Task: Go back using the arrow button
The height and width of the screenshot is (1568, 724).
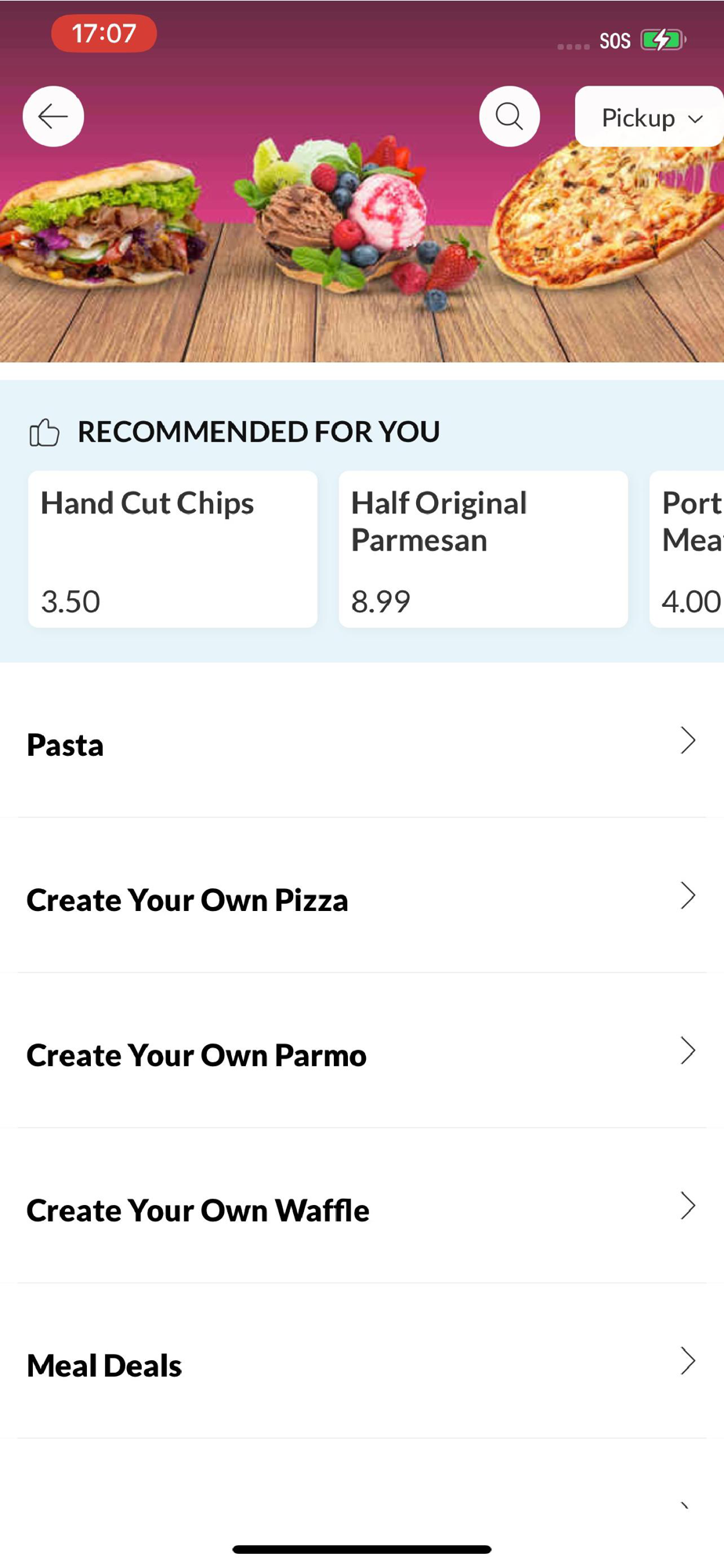Action: click(x=53, y=117)
